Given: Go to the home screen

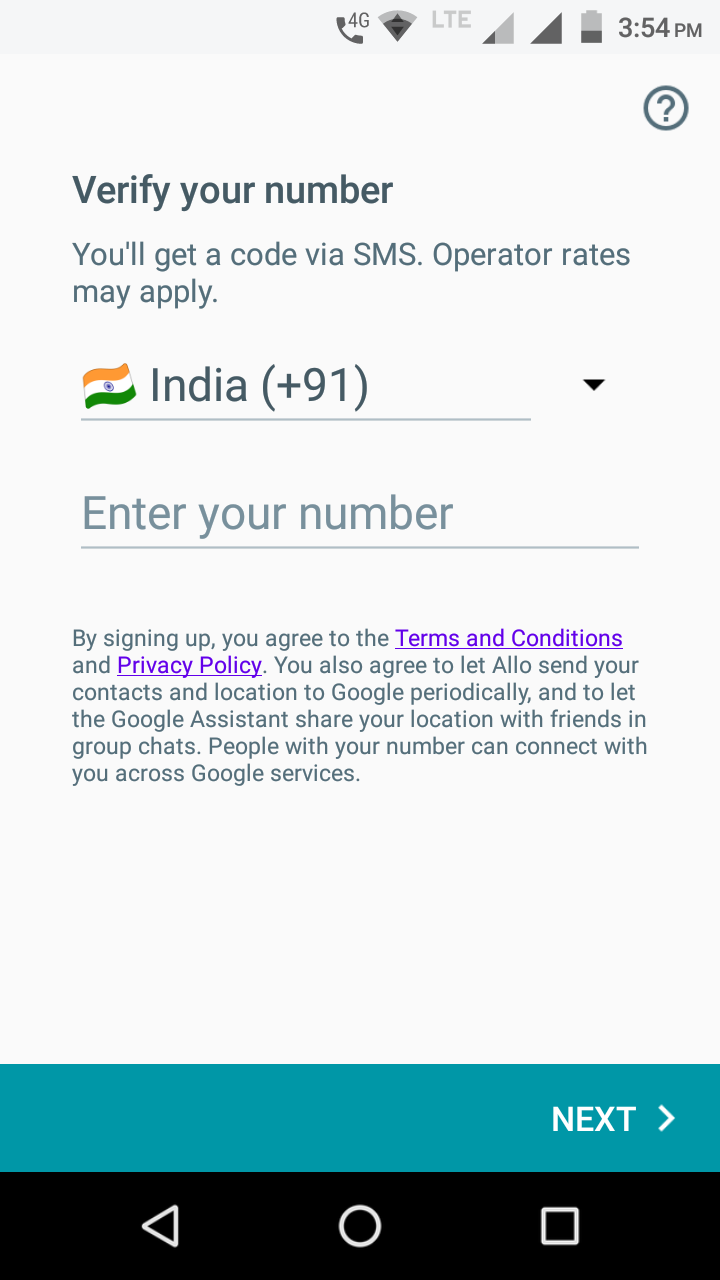Looking at the screenshot, I should coord(360,1225).
